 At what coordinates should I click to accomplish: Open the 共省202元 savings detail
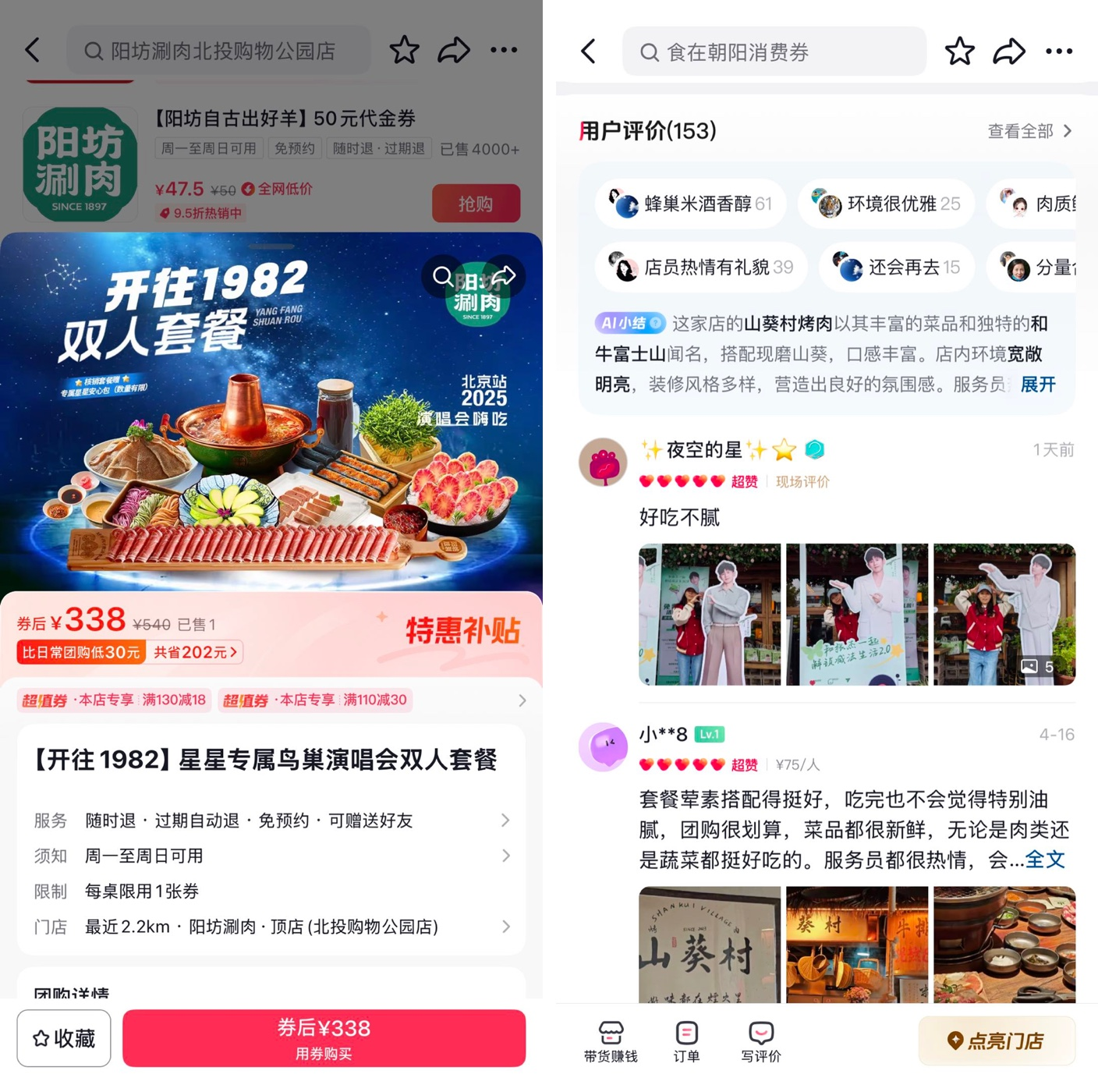coord(196,652)
